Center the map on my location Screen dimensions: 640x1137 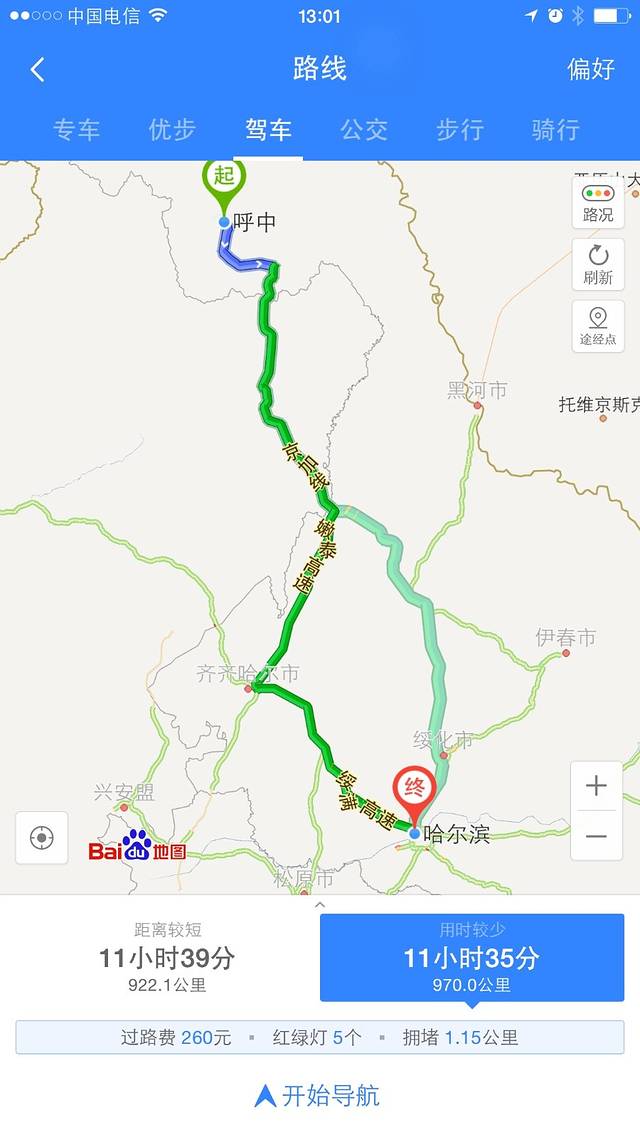click(42, 837)
